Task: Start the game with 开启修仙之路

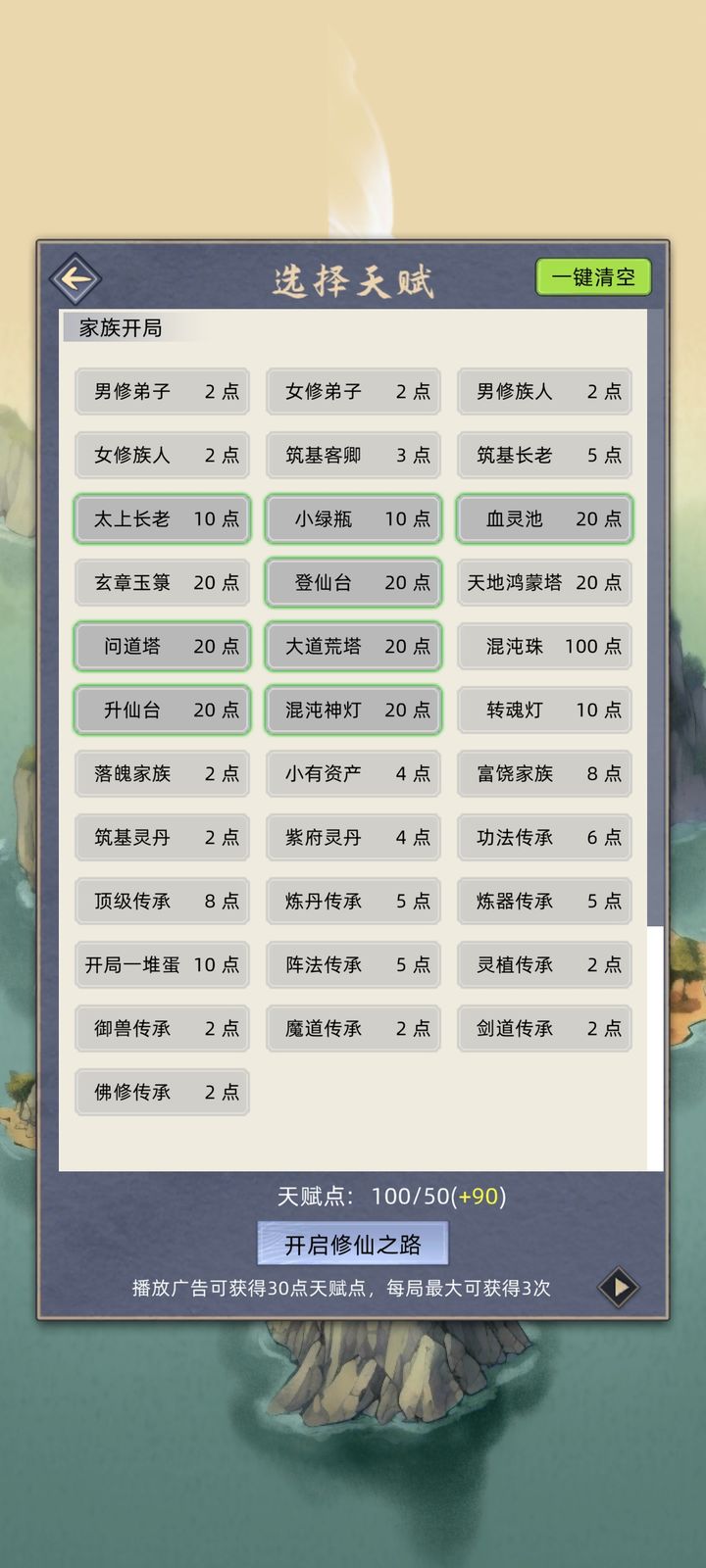Action: [352, 1245]
